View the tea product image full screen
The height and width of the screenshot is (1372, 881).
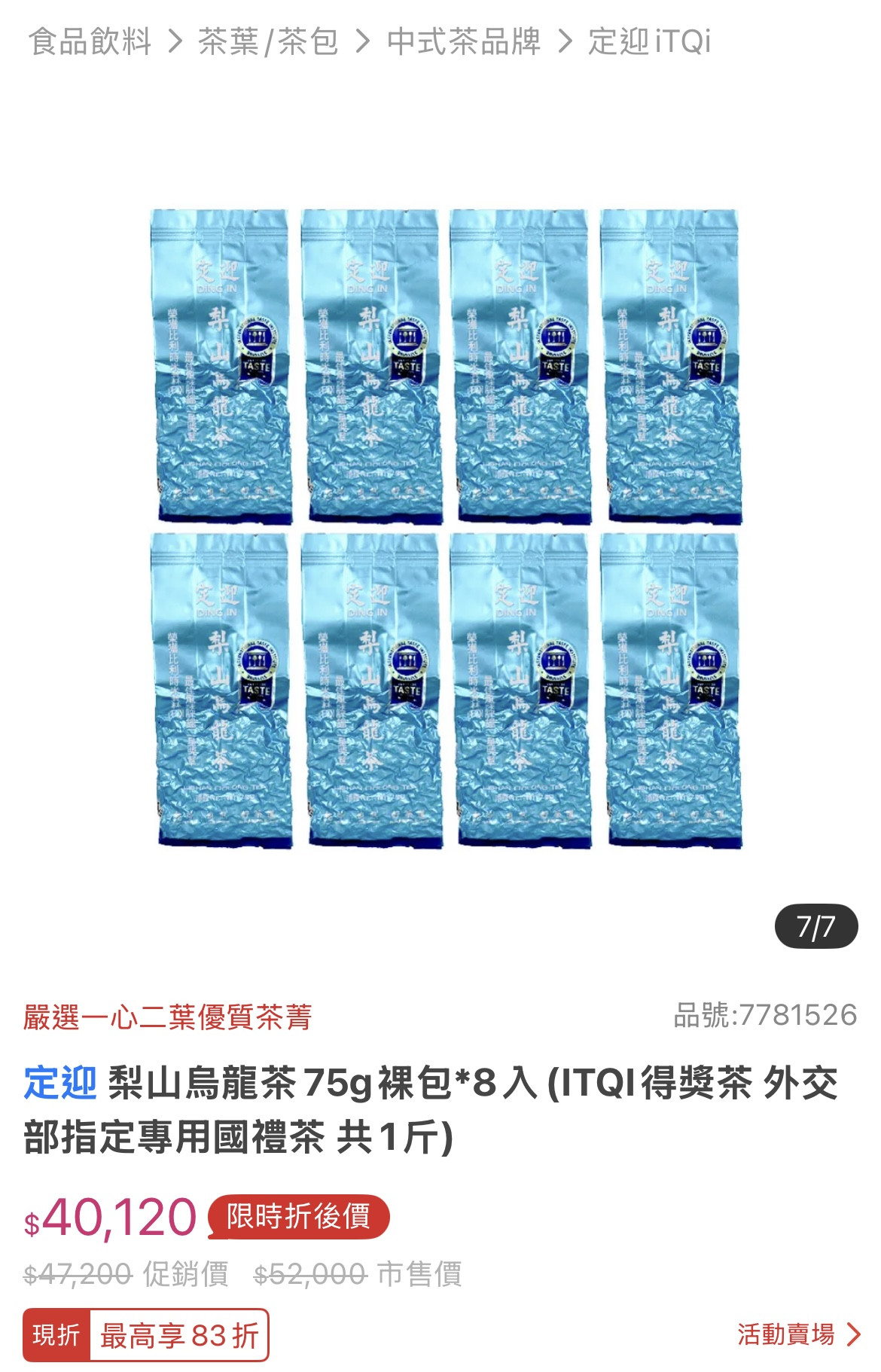446,529
